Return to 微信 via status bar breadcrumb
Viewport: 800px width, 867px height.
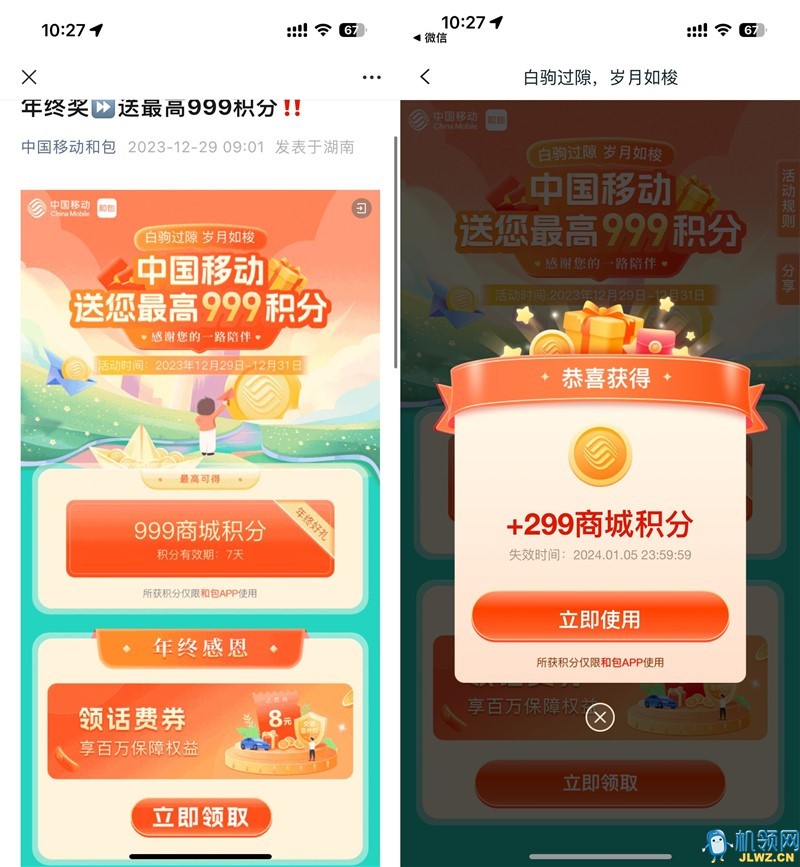coord(430,37)
